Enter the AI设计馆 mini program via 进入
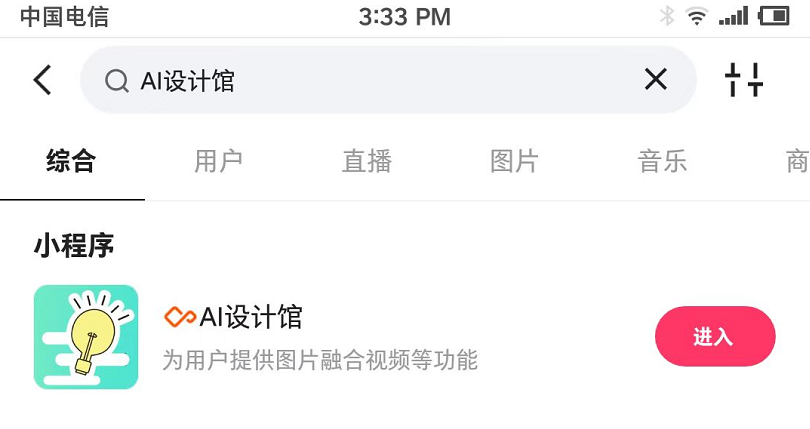This screenshot has height=429, width=810. point(714,337)
